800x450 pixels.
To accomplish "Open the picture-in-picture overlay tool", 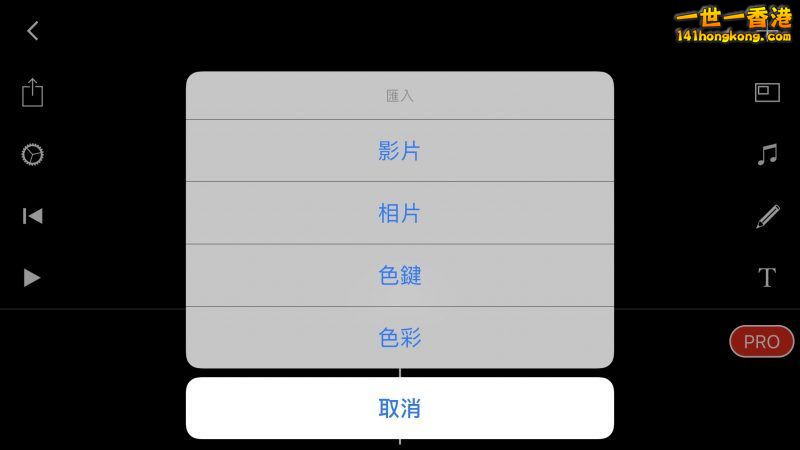I will pyautogui.click(x=767, y=93).
